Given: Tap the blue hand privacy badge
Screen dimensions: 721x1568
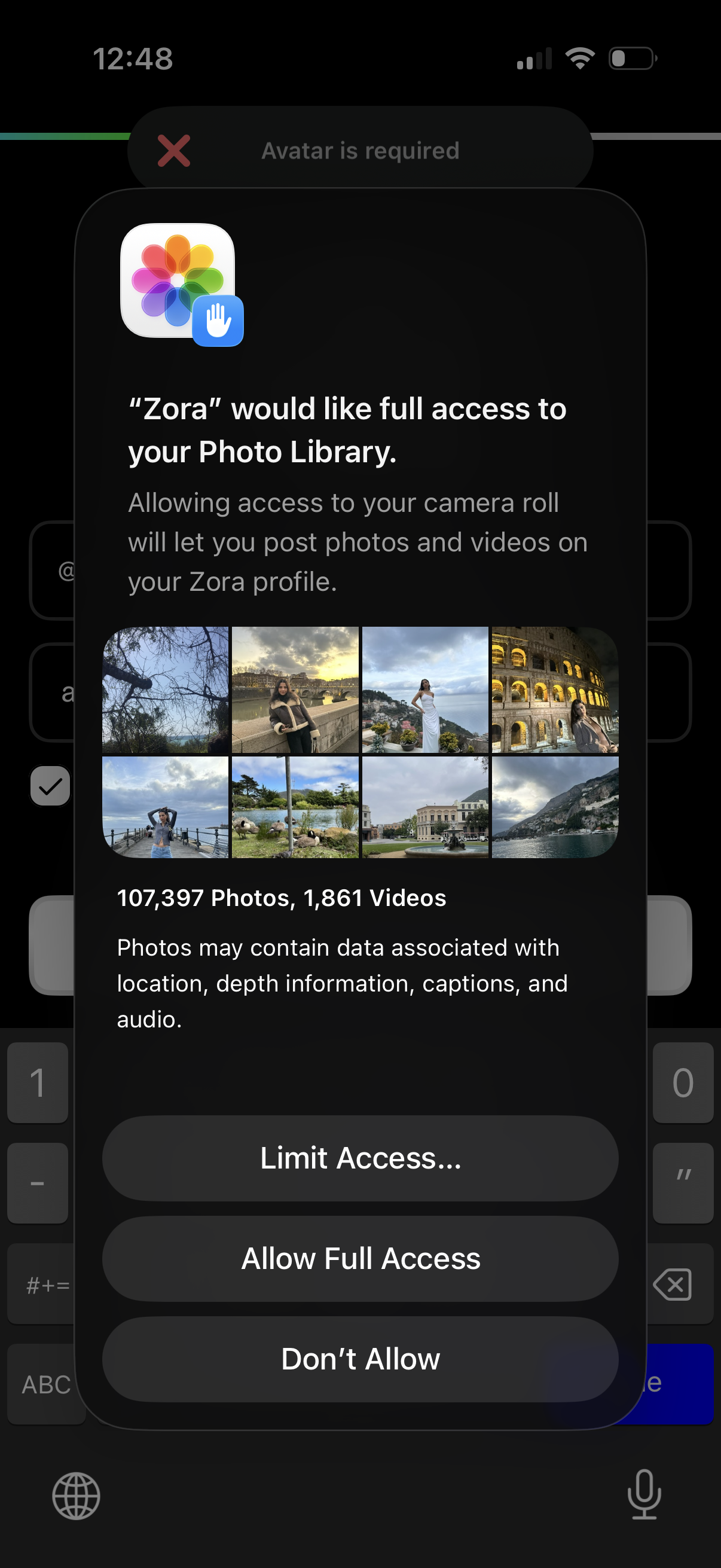Looking at the screenshot, I should click(219, 320).
